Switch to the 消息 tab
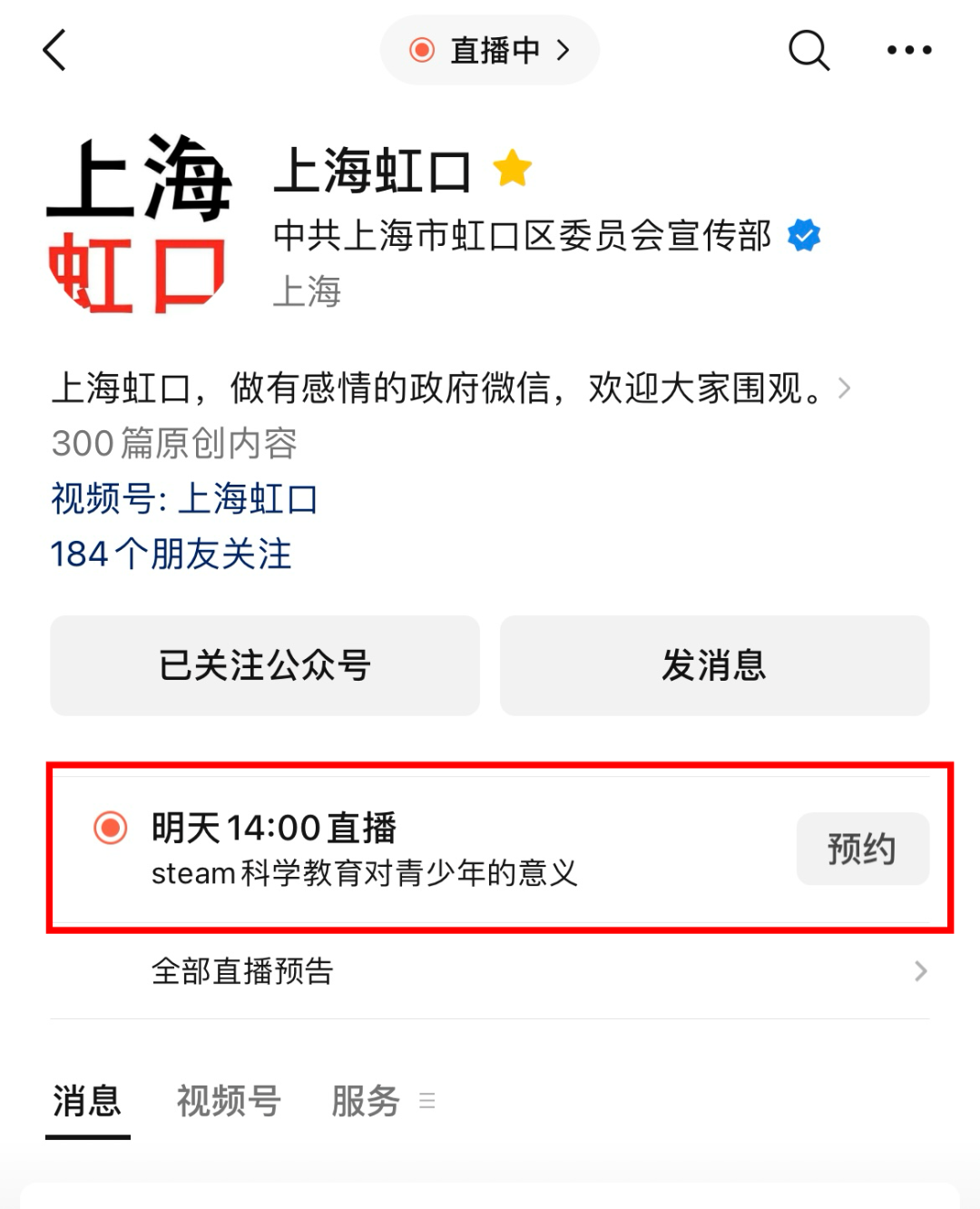This screenshot has height=1209, width=980. pyautogui.click(x=87, y=1101)
